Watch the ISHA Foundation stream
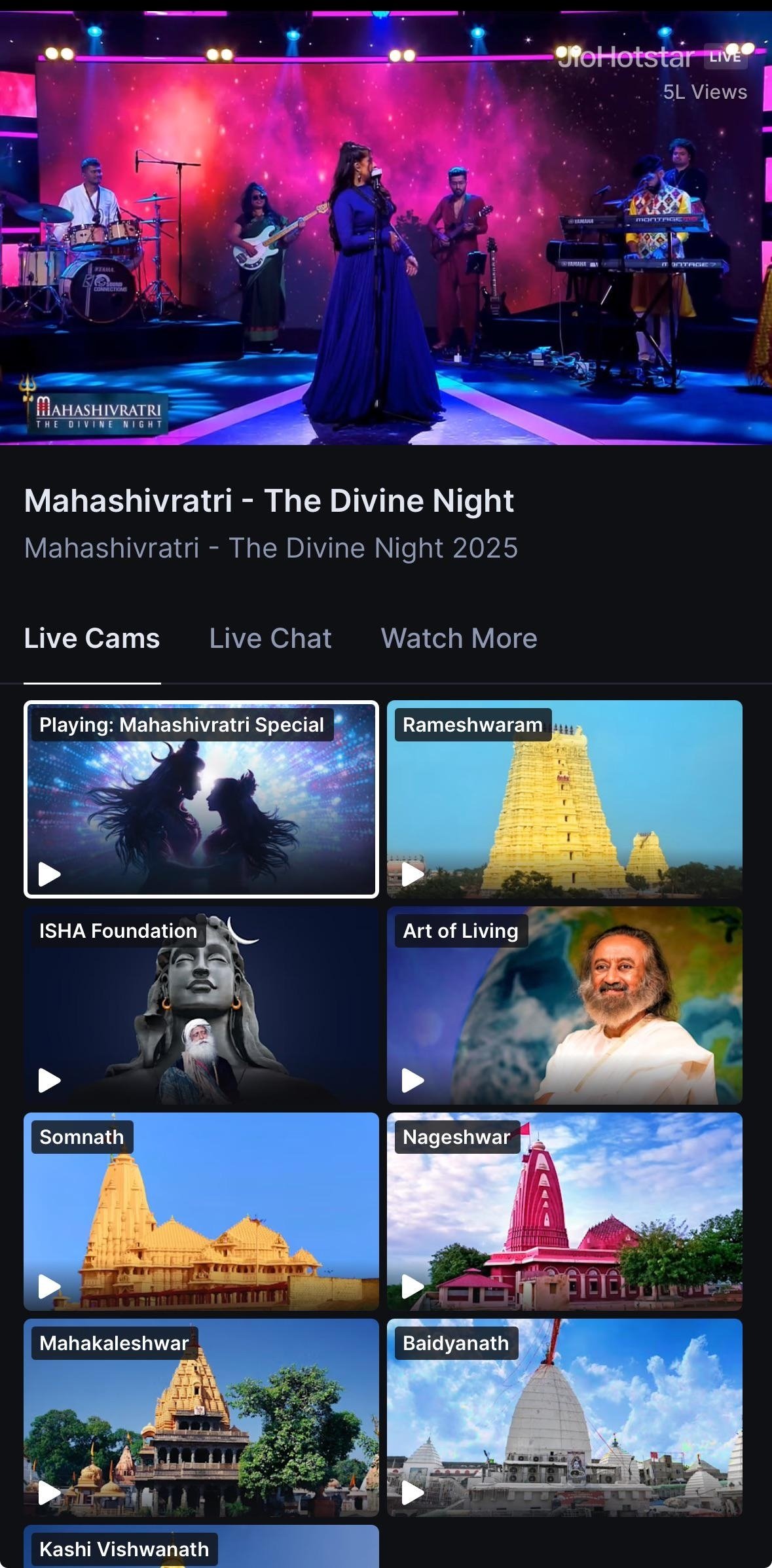This screenshot has width=772, height=1568. 201,1005
